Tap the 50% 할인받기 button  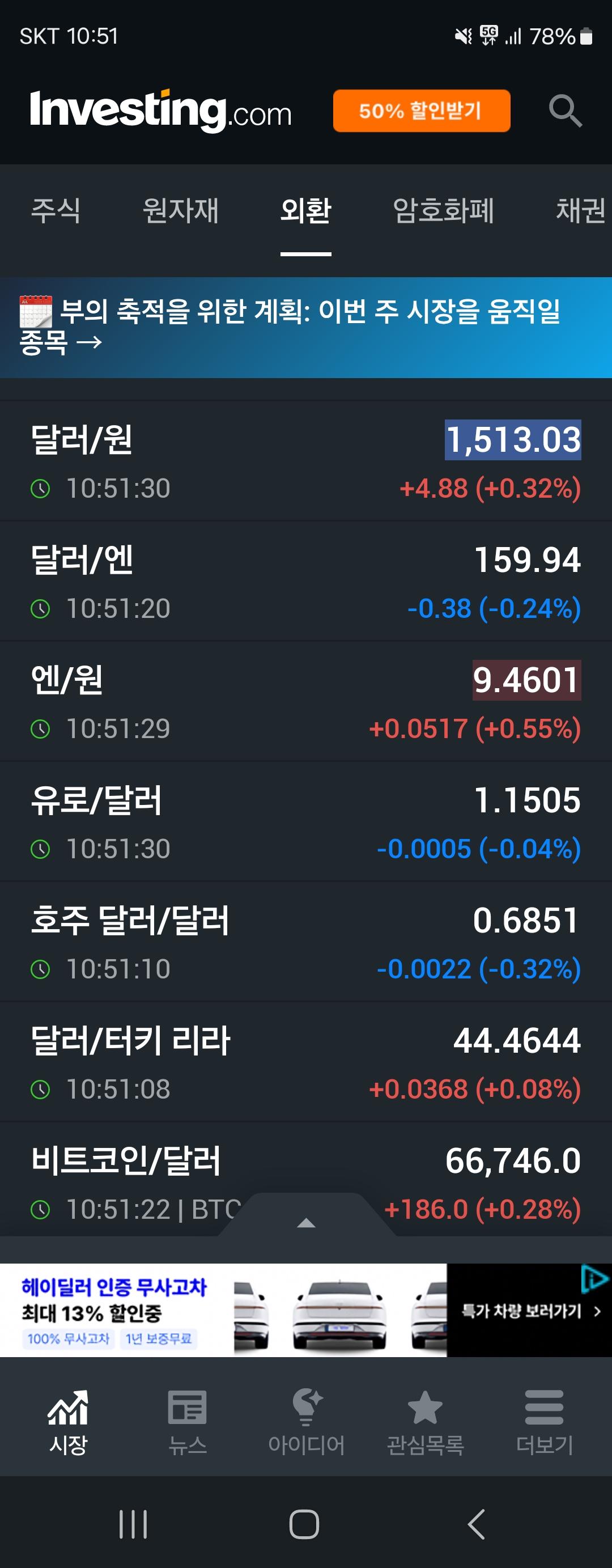[x=421, y=111]
